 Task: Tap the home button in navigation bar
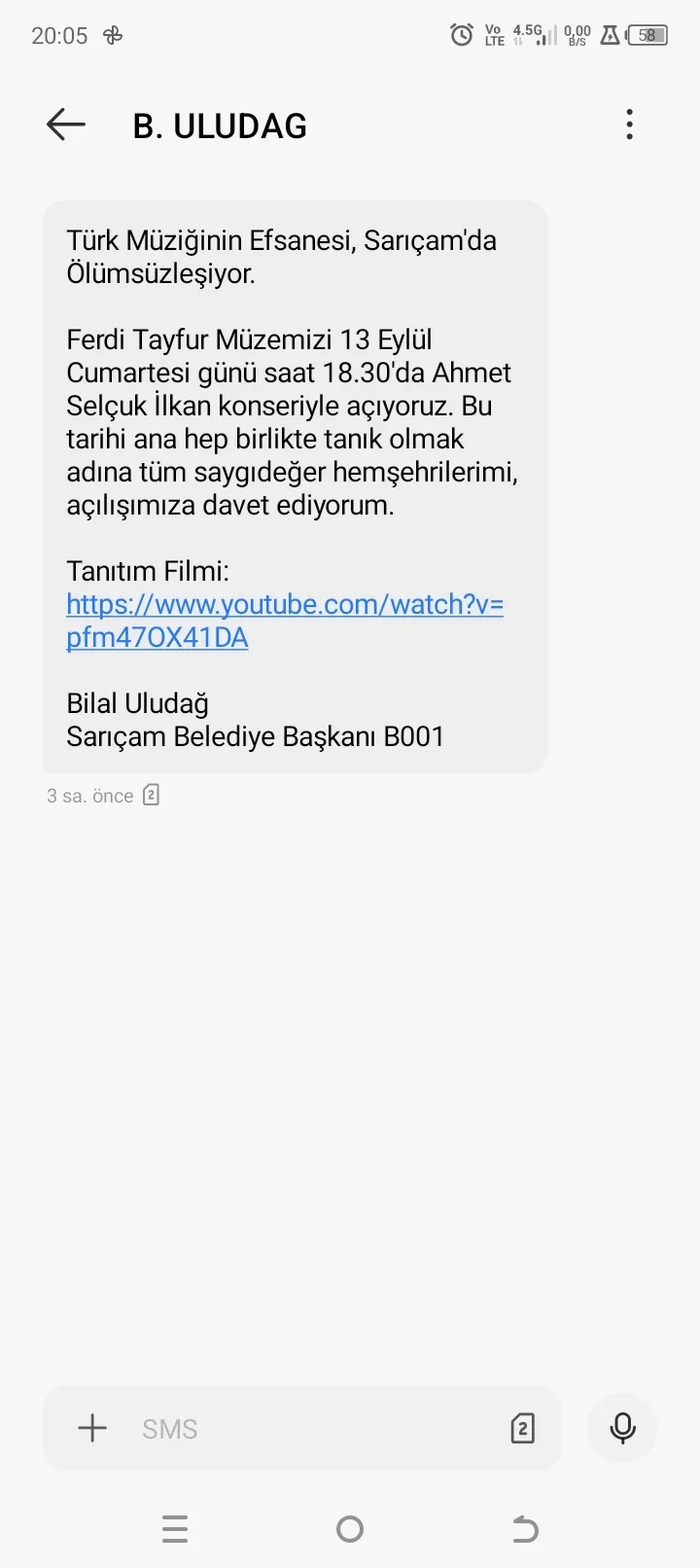point(350,1529)
